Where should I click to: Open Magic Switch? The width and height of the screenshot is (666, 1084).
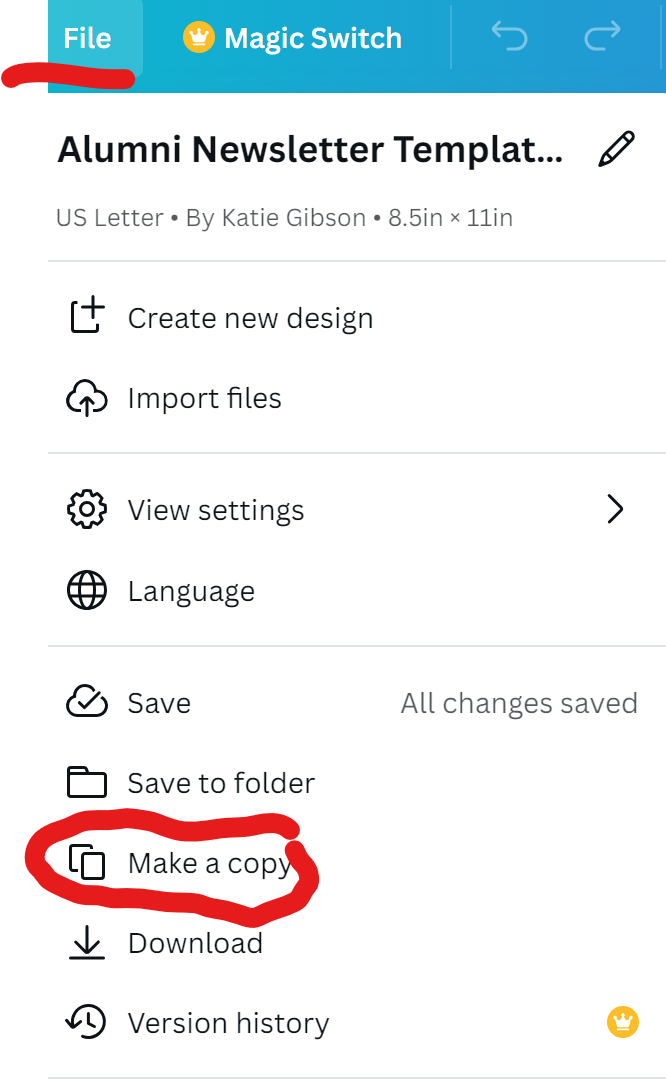[293, 38]
